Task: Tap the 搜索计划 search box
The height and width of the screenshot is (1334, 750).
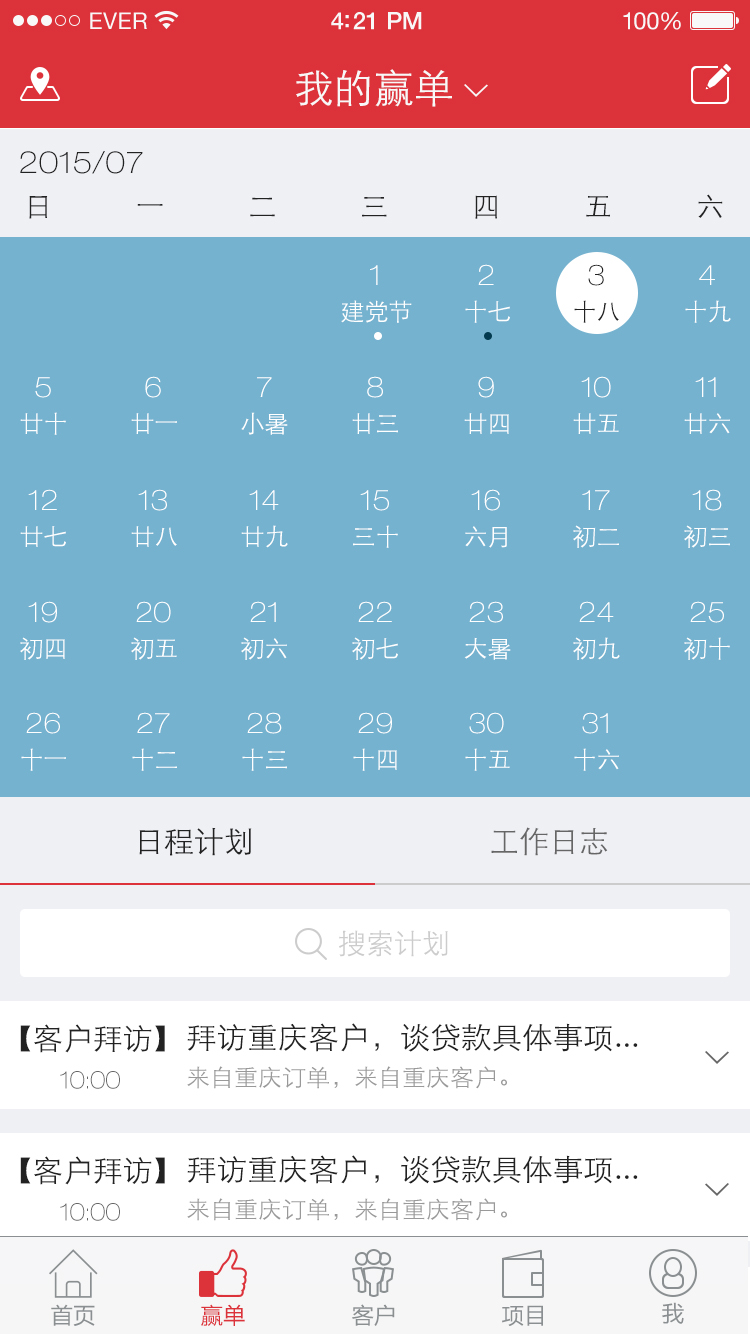Action: (375, 943)
